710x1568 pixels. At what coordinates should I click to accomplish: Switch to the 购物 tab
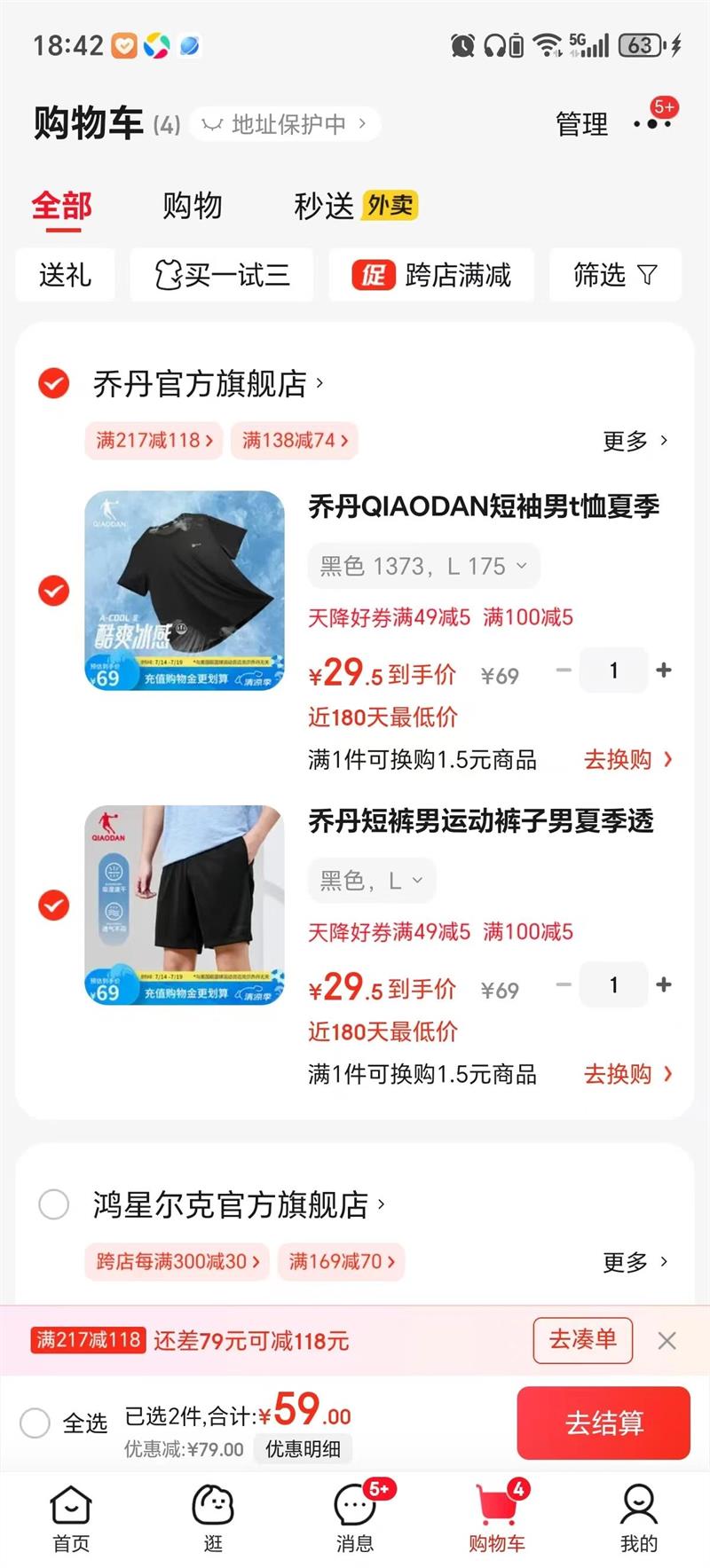[x=192, y=206]
